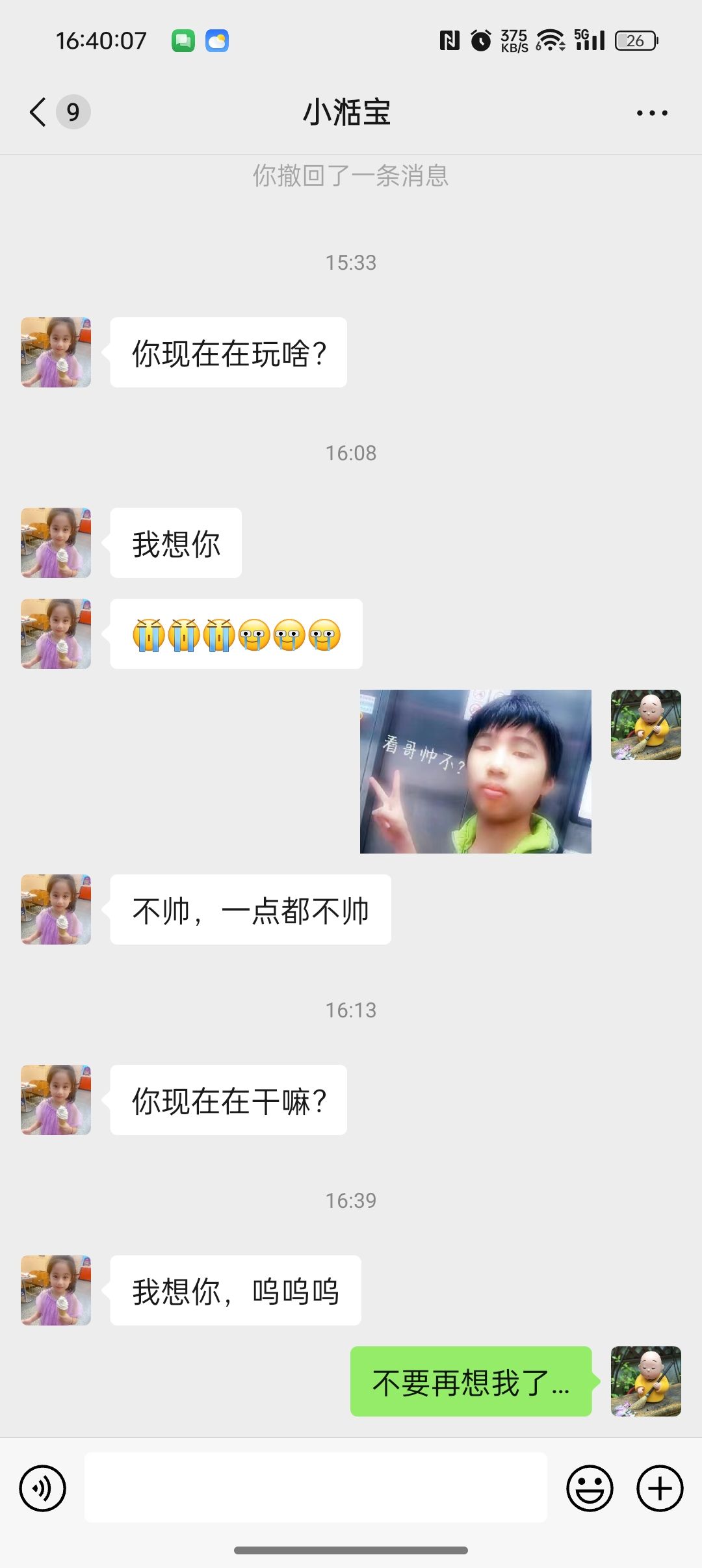702x1568 pixels.
Task: Open the emoji sticker panel
Action: pyautogui.click(x=590, y=1488)
